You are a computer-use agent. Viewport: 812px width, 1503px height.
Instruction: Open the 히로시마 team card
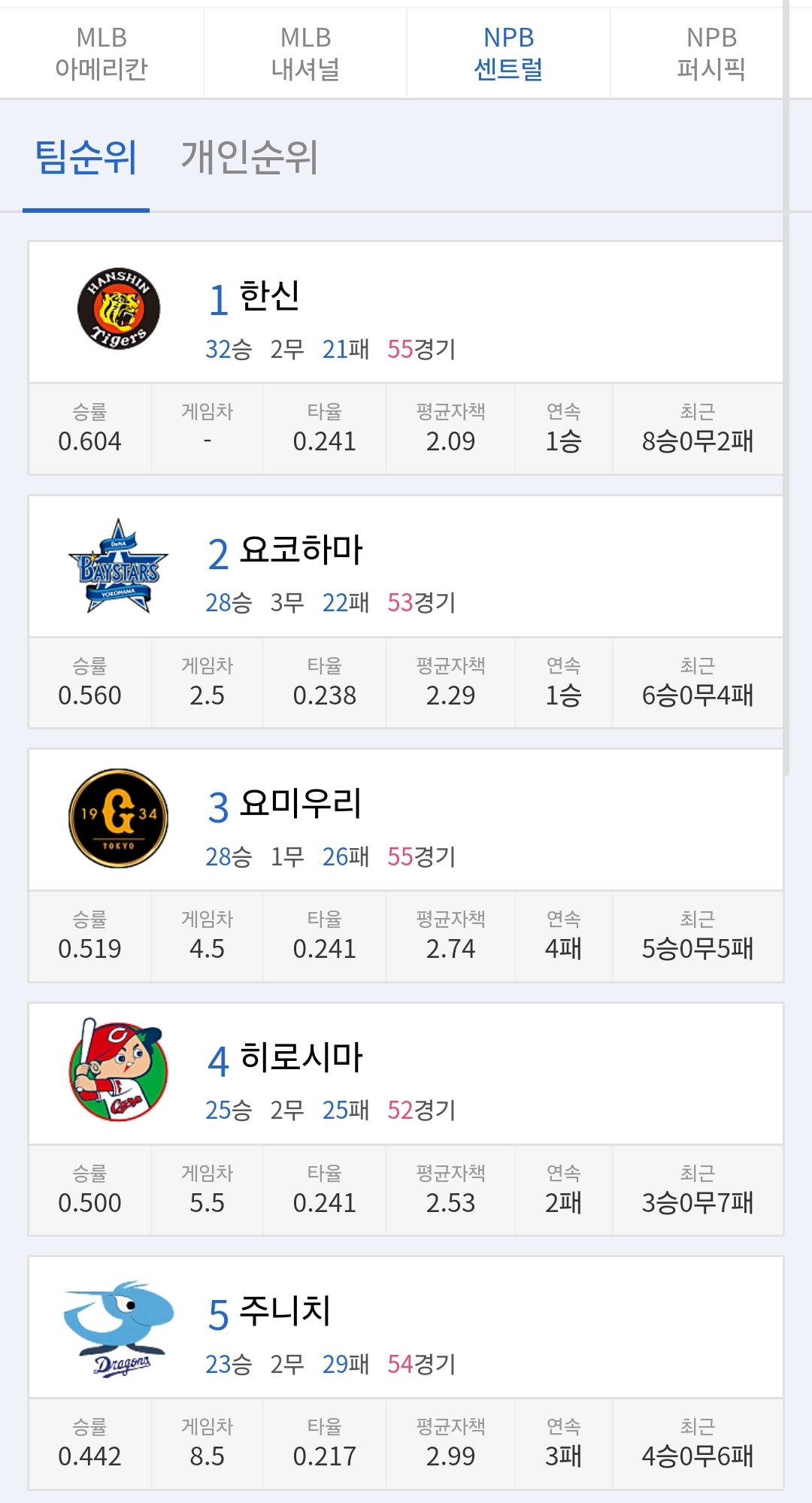[406, 1120]
